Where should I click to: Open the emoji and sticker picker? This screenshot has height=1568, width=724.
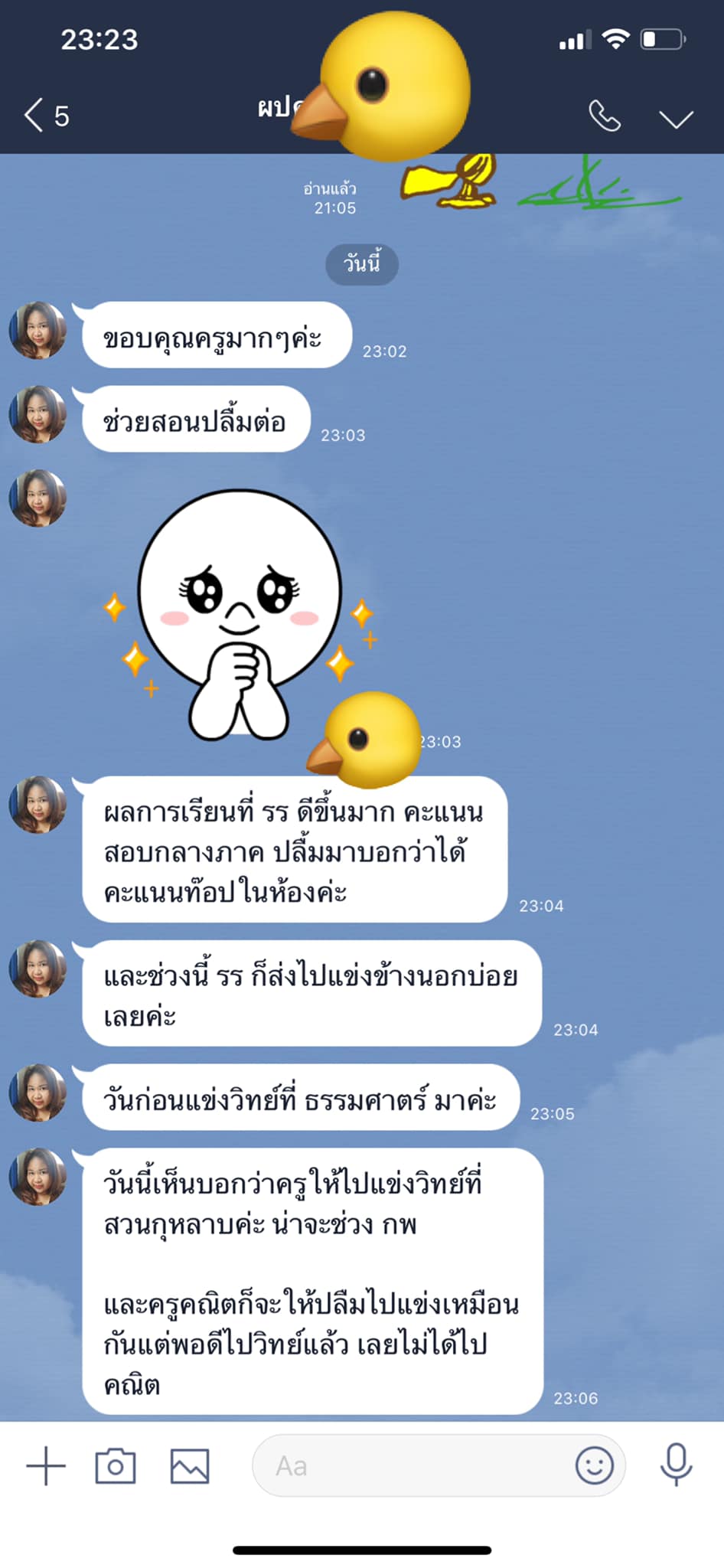coord(595,1465)
